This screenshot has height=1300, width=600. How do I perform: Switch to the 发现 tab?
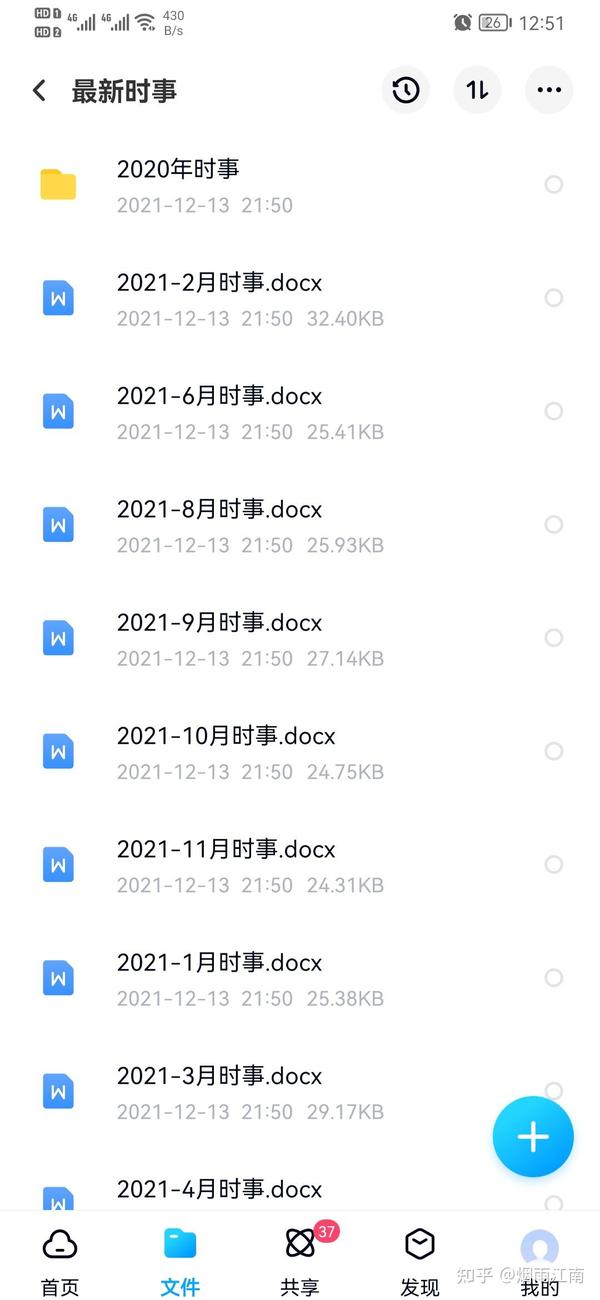[420, 1260]
